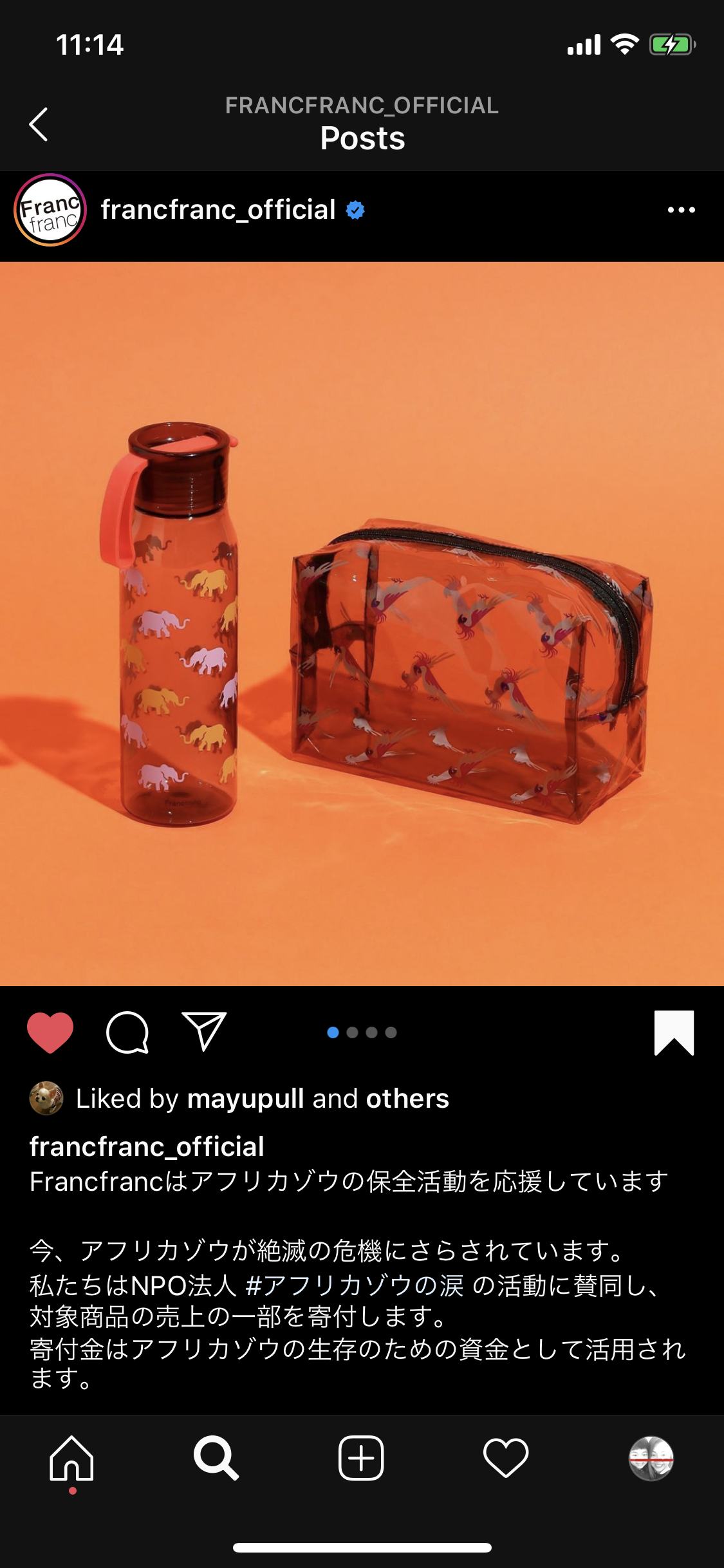Open francfranc_official profile picture story
The width and height of the screenshot is (724, 1568).
point(50,210)
